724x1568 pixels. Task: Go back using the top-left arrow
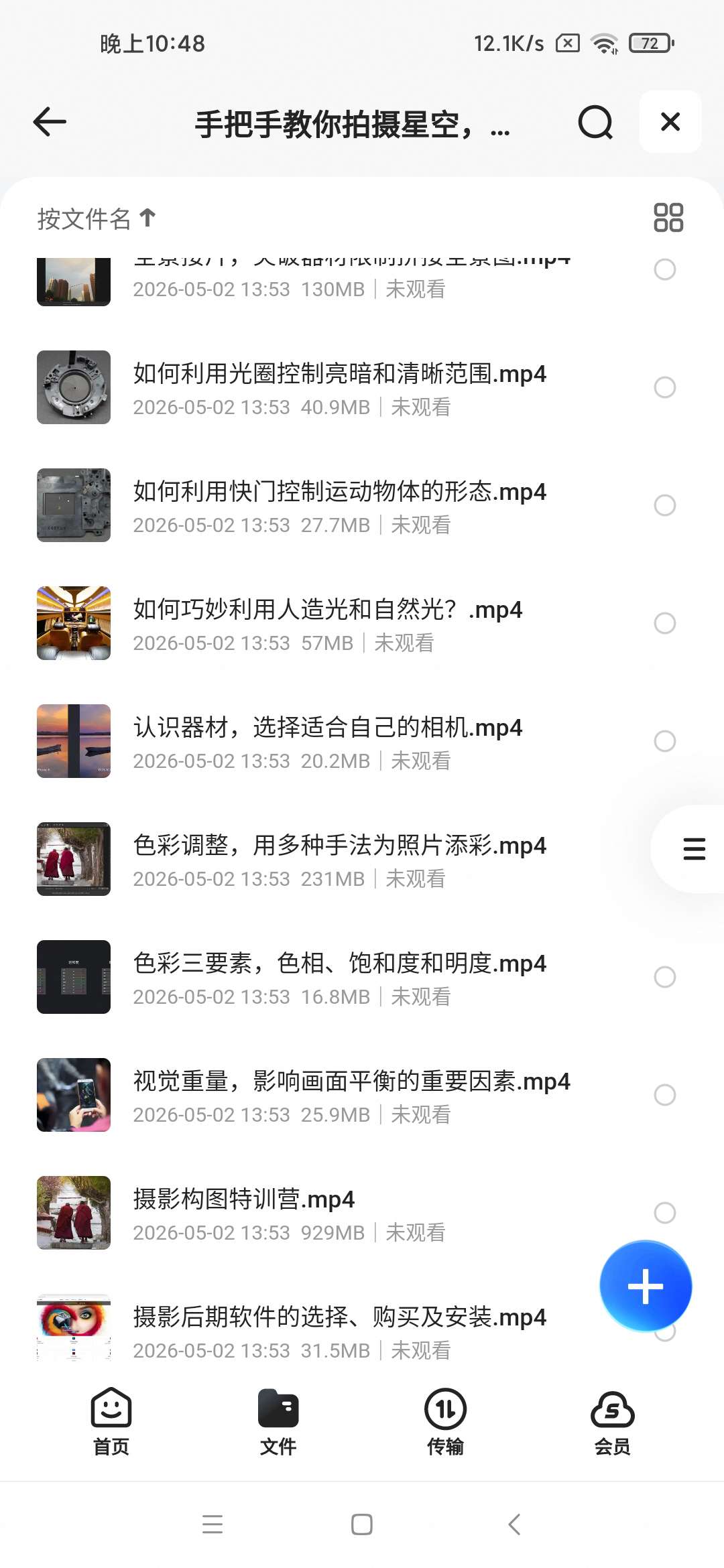pos(50,122)
